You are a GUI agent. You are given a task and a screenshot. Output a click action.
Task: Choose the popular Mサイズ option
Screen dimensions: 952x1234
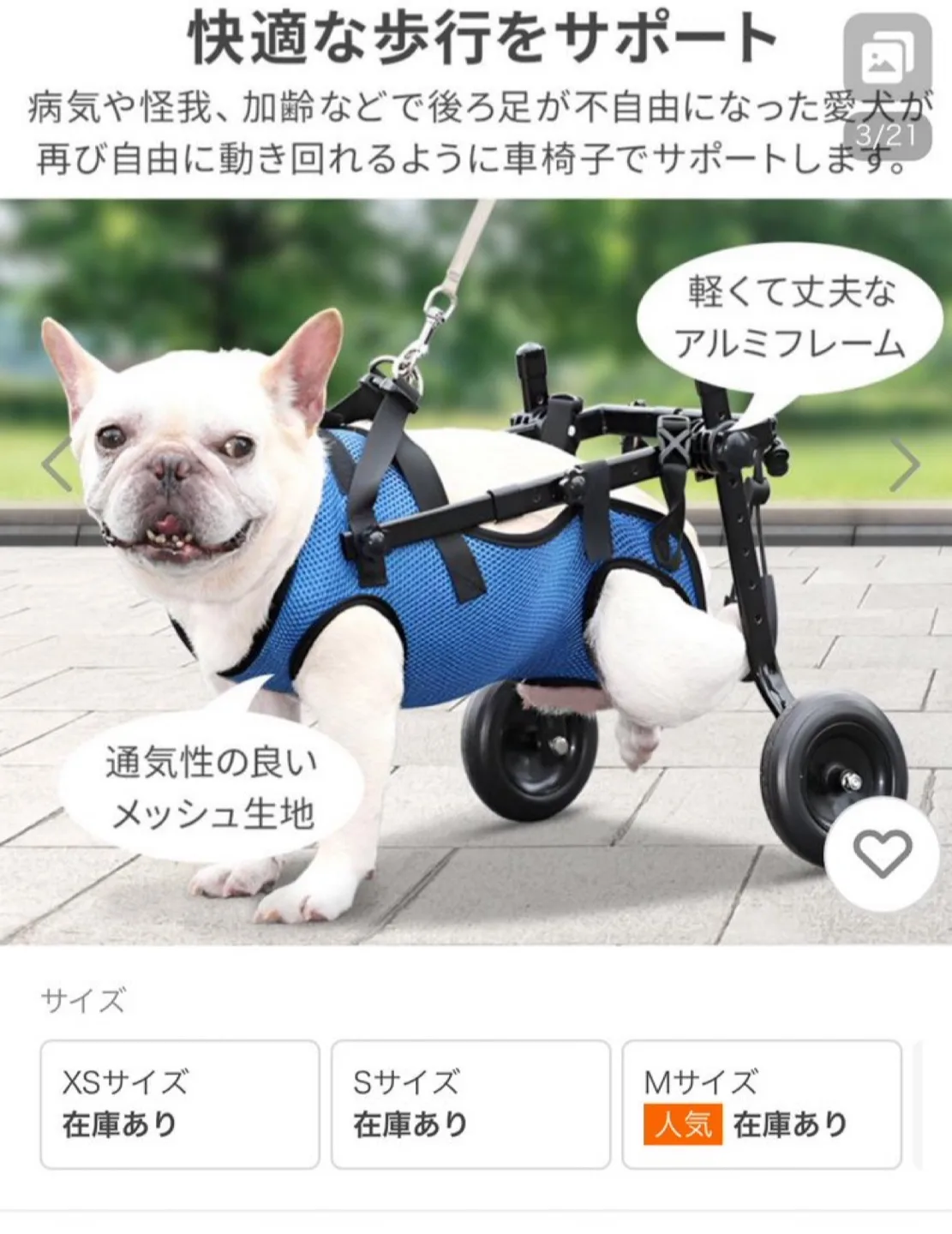coord(761,1104)
